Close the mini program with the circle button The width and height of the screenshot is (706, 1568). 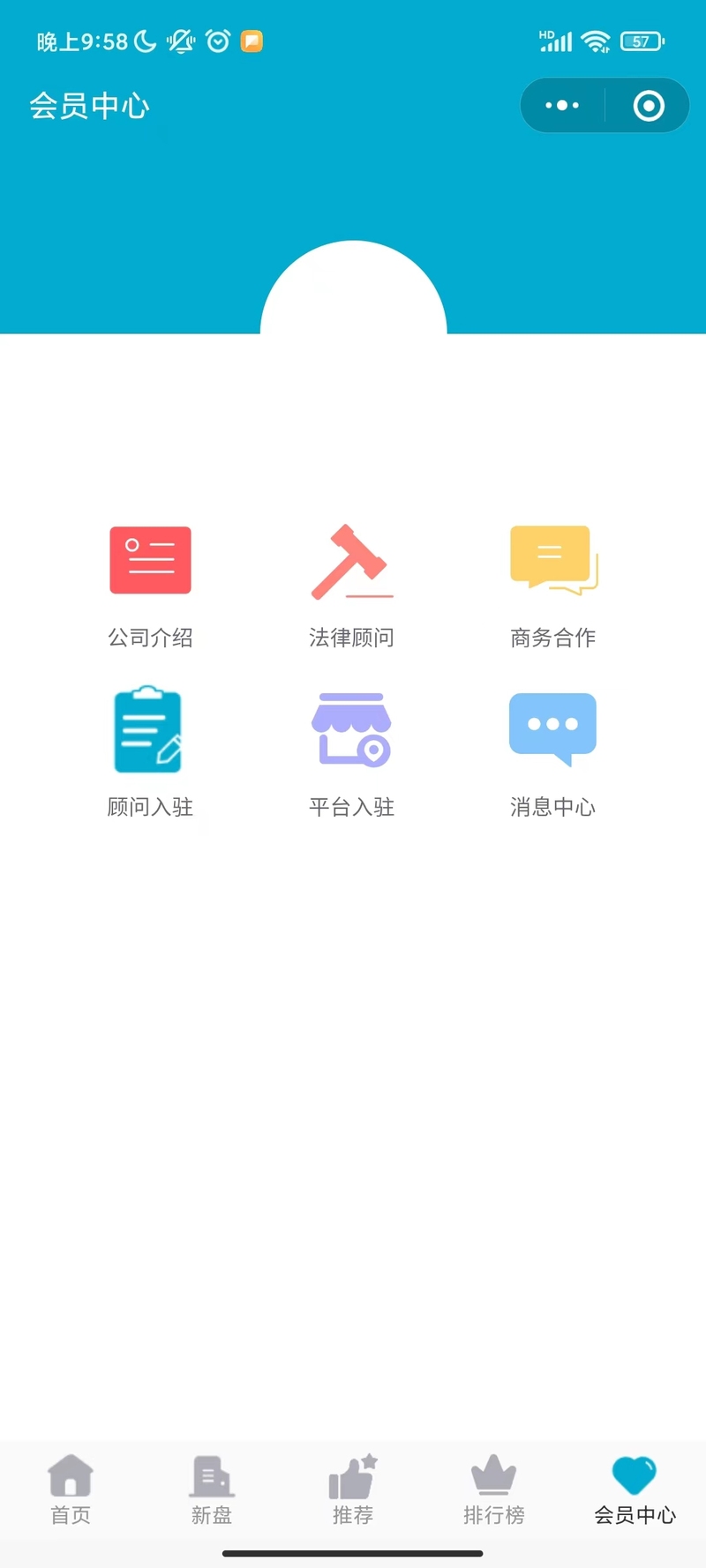[x=649, y=106]
